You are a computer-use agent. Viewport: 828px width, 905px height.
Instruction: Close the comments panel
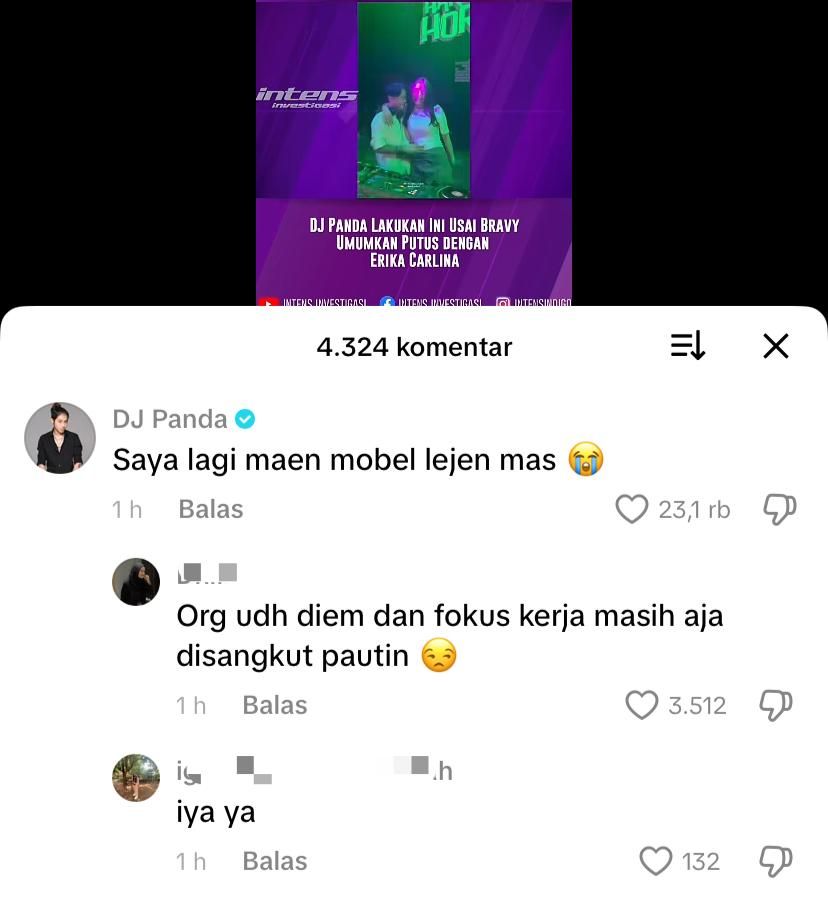point(775,347)
